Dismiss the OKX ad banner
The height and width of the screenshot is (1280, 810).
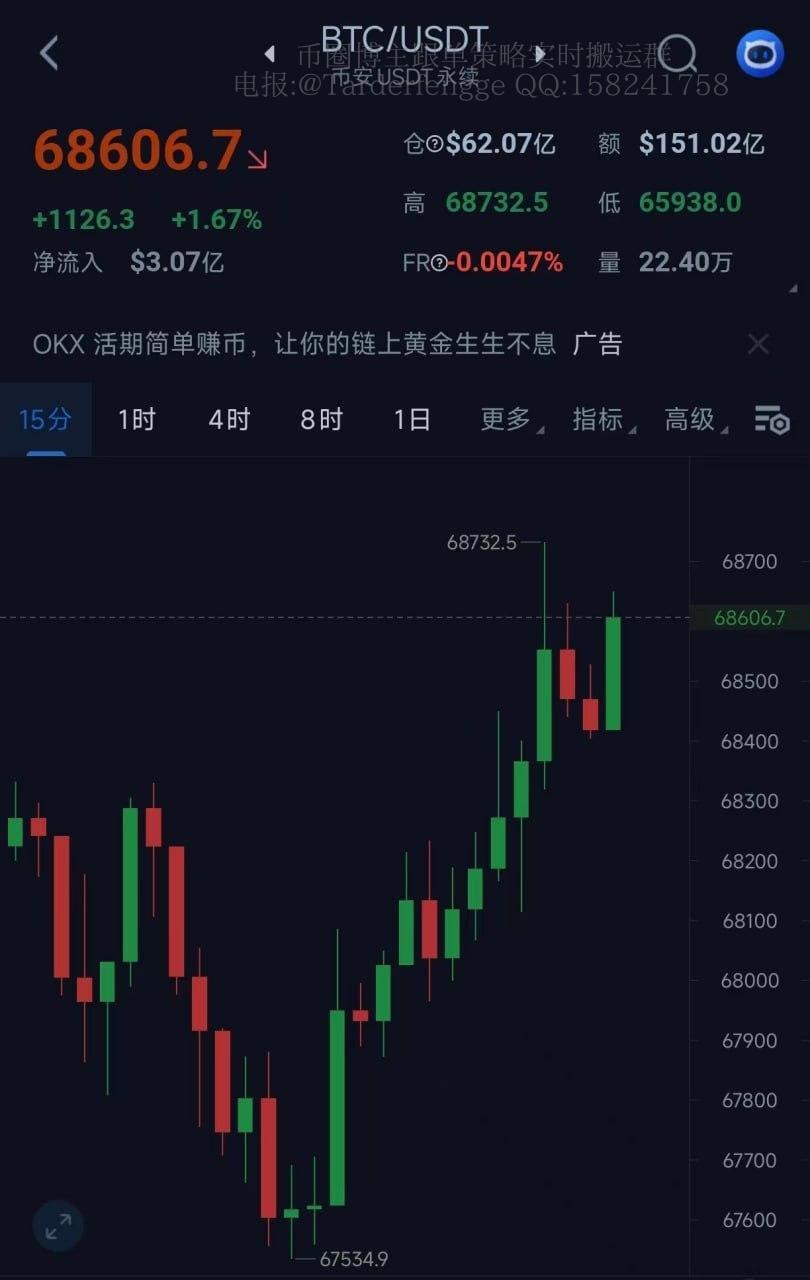(x=758, y=344)
